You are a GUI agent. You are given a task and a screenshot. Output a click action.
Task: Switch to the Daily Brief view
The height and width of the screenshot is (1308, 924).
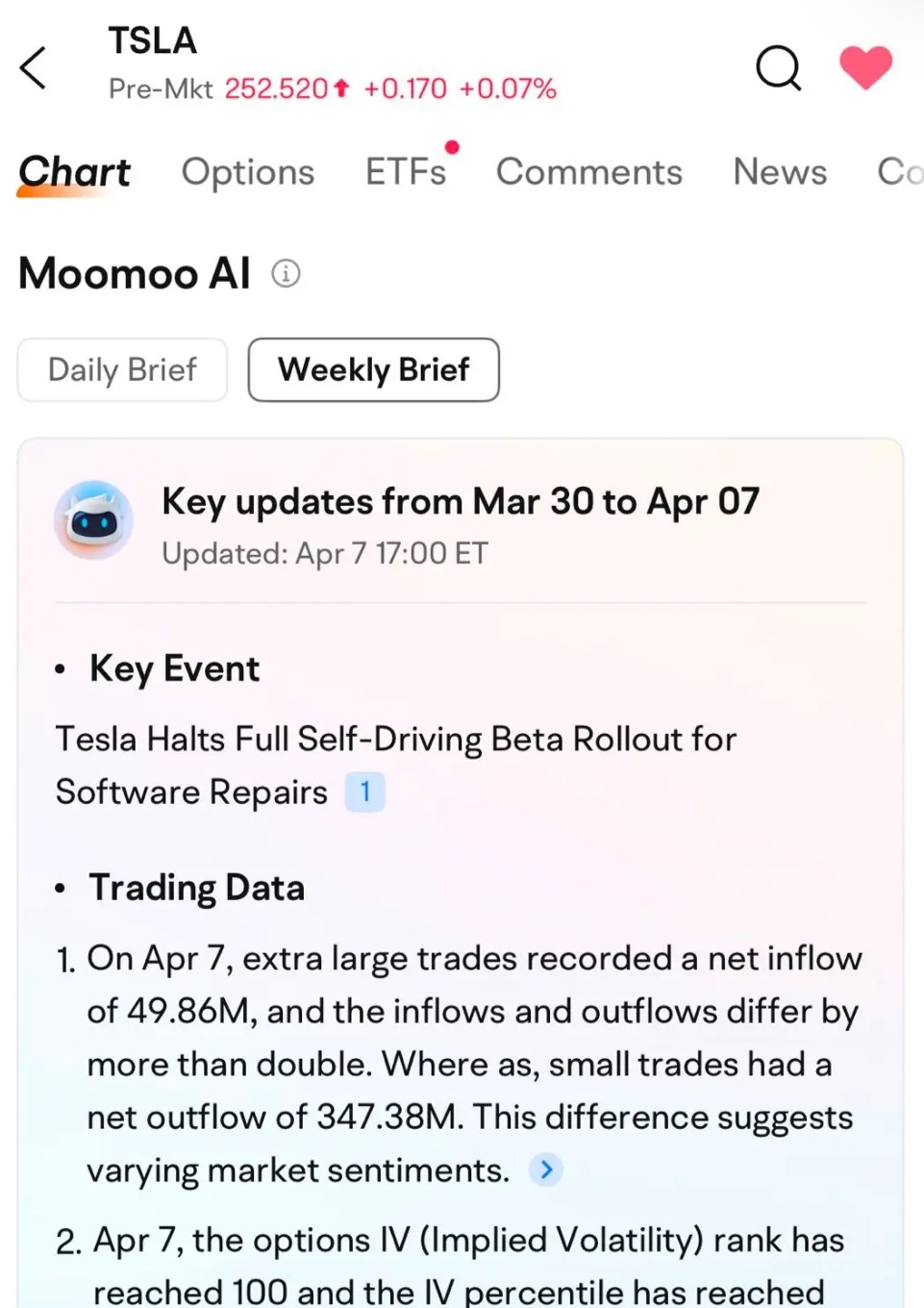click(121, 369)
